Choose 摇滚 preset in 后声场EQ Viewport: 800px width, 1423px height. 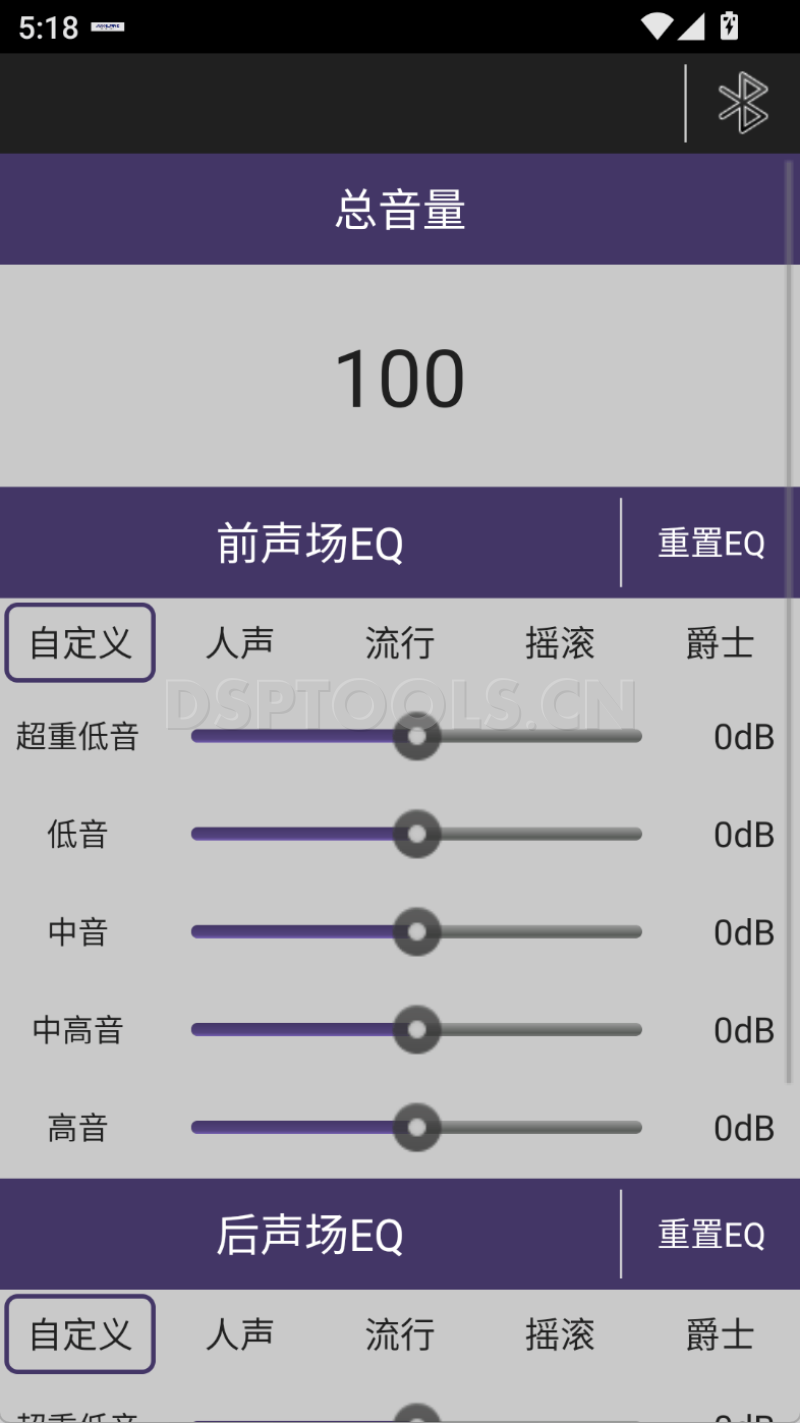560,1334
